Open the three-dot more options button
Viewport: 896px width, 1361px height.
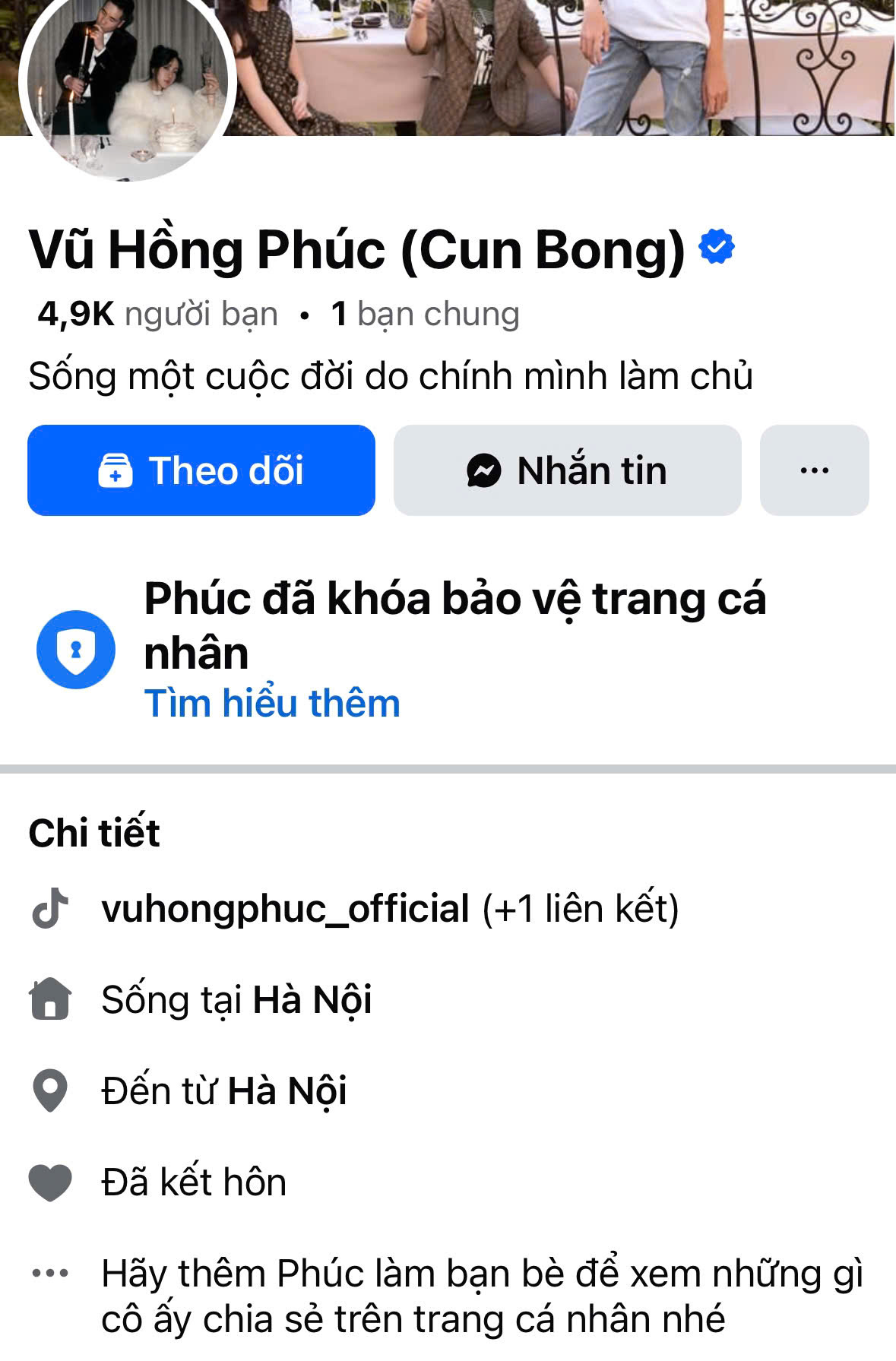tap(814, 470)
